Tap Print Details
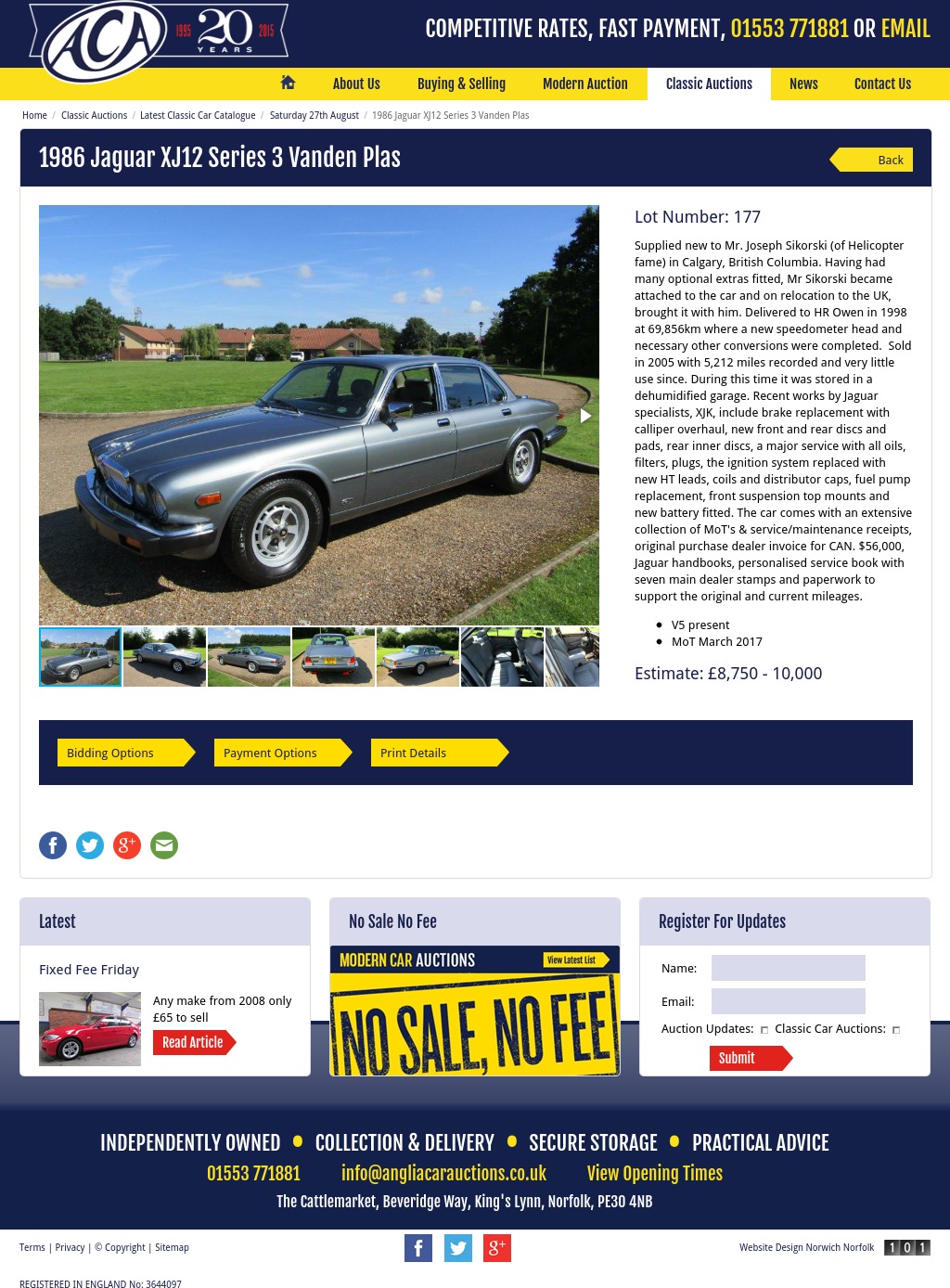This screenshot has height=1288, width=950. pos(434,753)
